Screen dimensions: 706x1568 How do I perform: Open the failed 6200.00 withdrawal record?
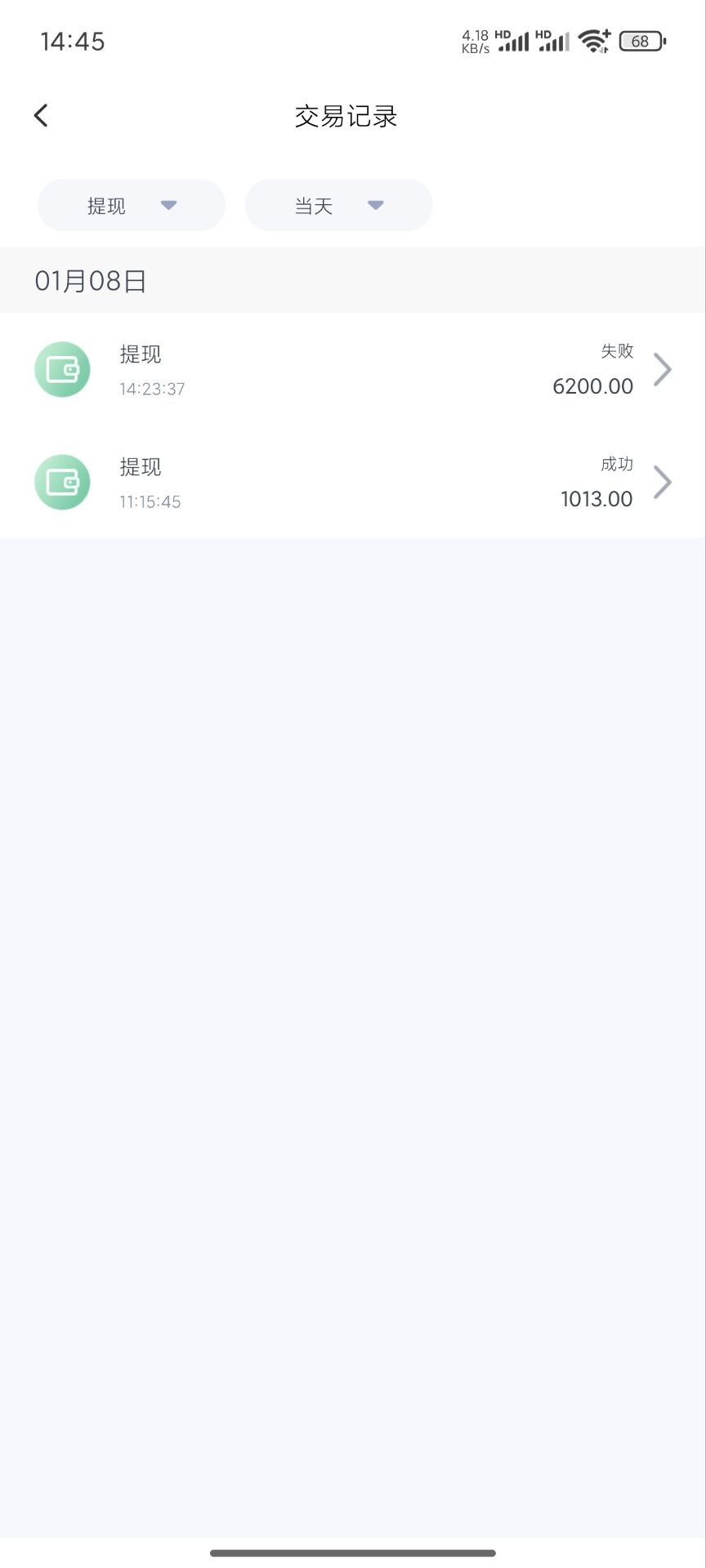pyautogui.click(x=353, y=369)
